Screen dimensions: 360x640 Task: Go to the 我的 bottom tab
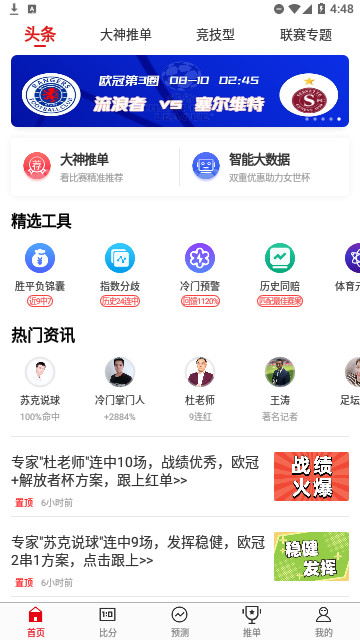point(324,622)
